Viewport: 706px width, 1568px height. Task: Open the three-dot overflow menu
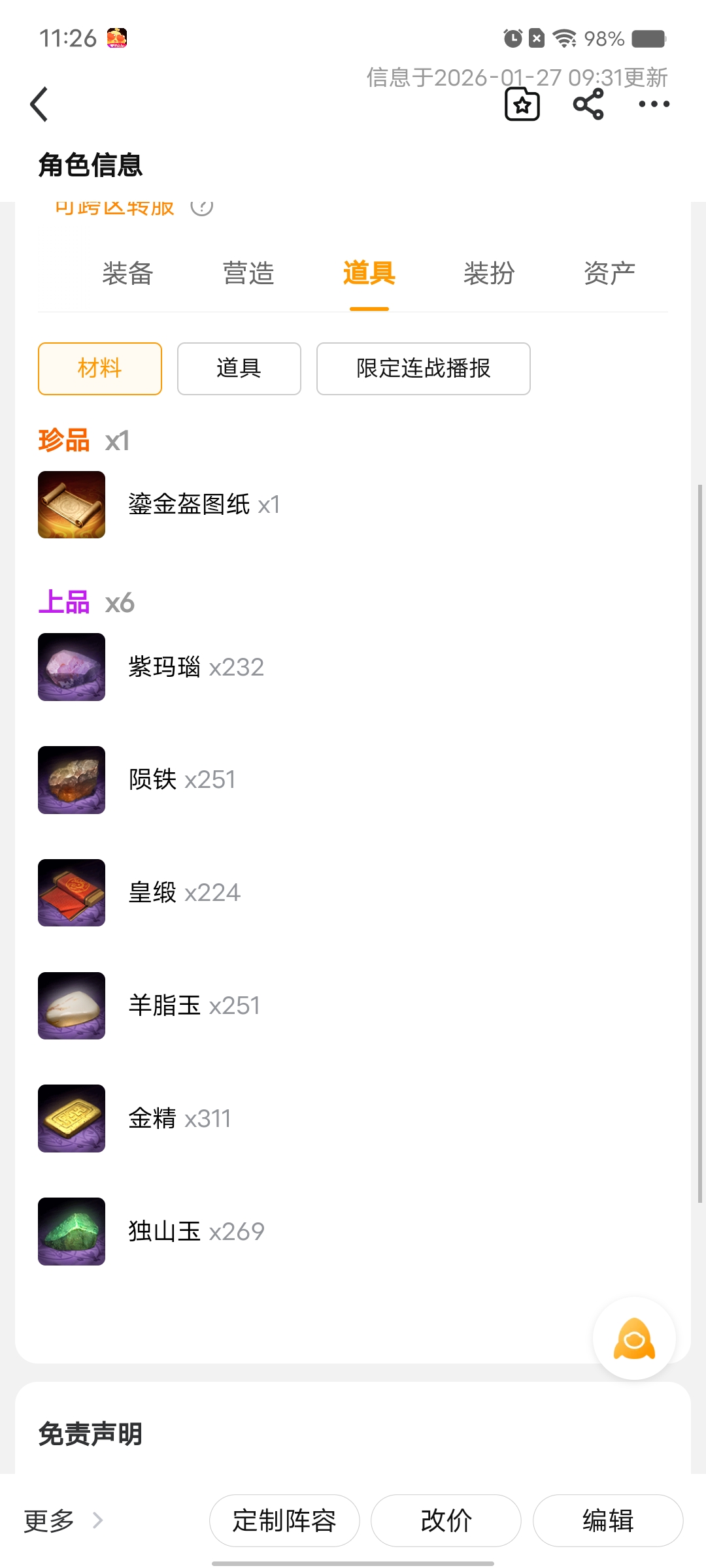pos(654,105)
